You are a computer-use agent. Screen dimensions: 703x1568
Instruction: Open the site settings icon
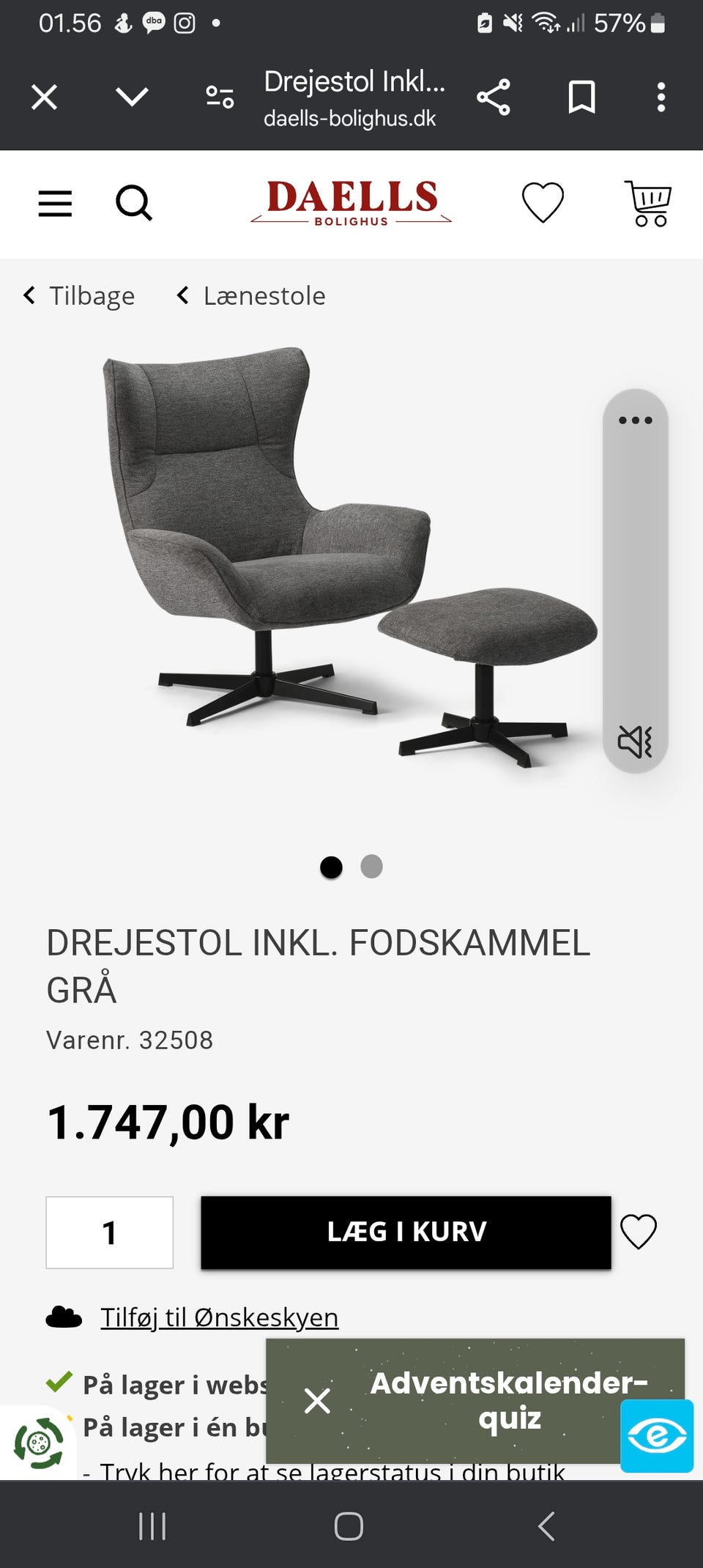coord(220,97)
